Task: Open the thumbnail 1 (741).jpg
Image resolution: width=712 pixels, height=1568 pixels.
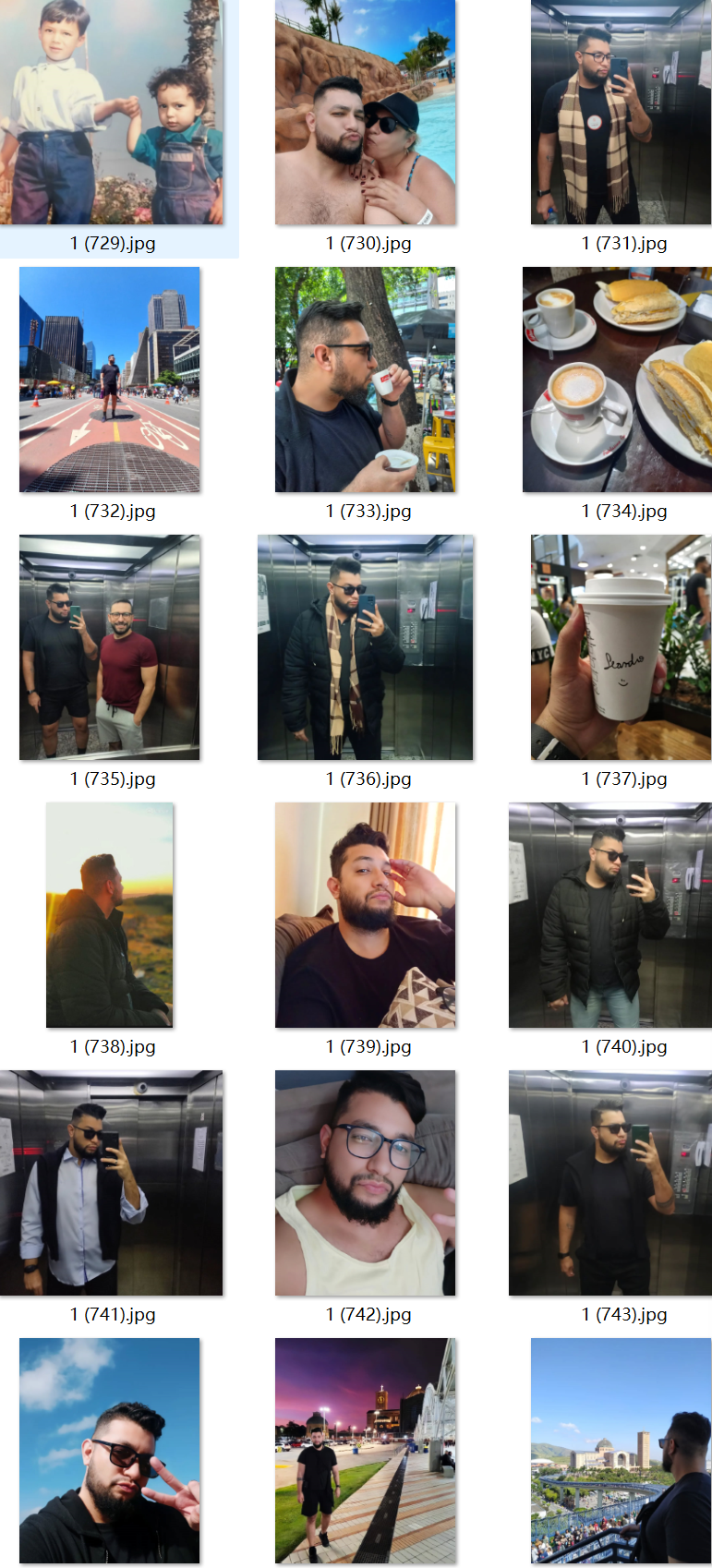Action: pyautogui.click(x=111, y=1183)
